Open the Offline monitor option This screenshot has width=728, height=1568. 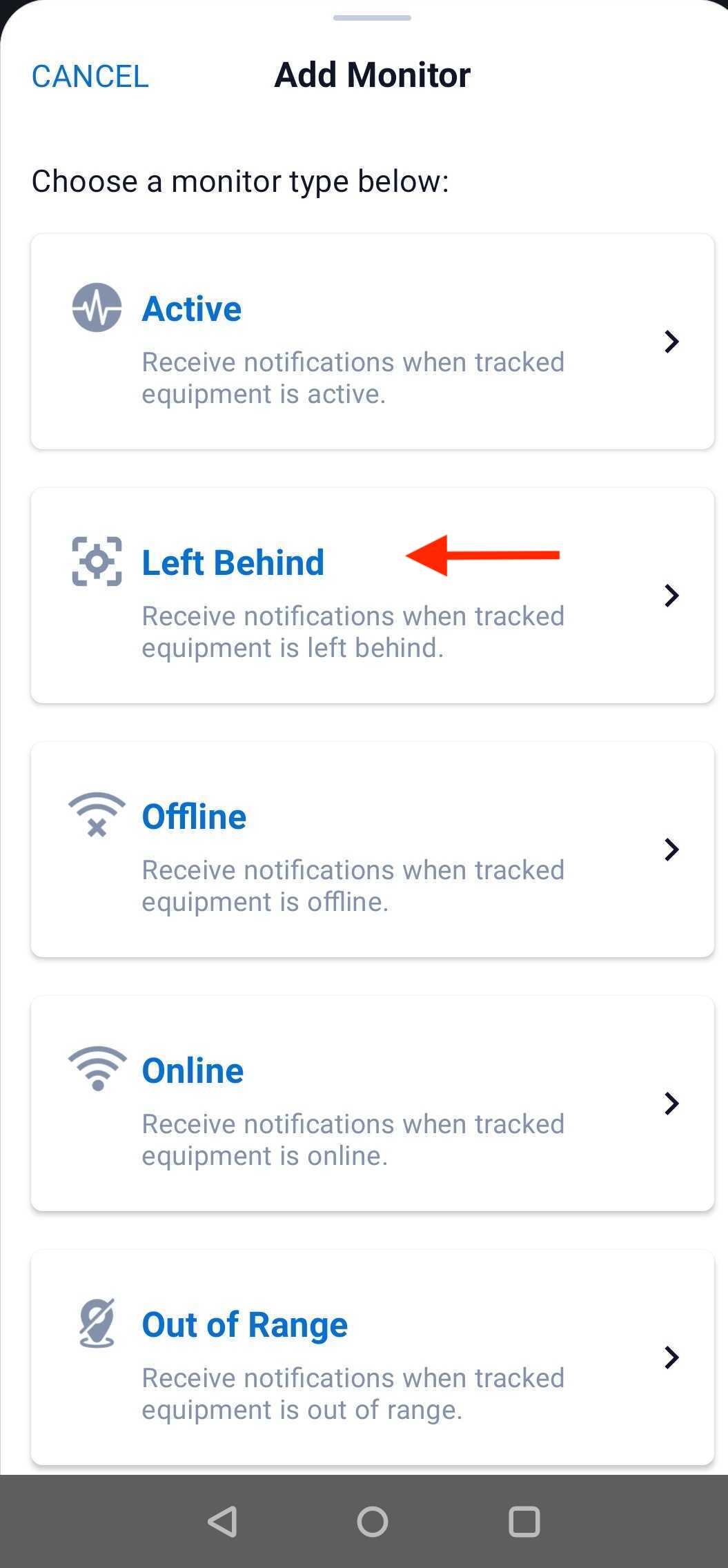(x=372, y=850)
